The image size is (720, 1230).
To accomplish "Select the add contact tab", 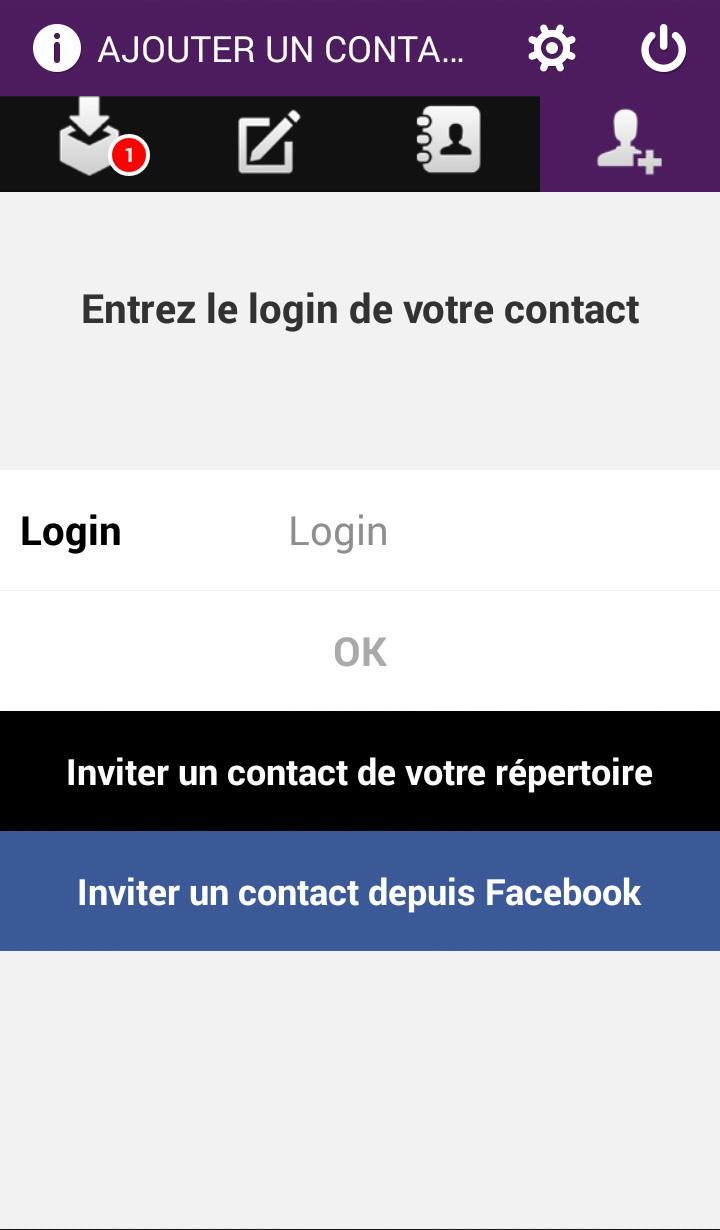I will (x=629, y=144).
